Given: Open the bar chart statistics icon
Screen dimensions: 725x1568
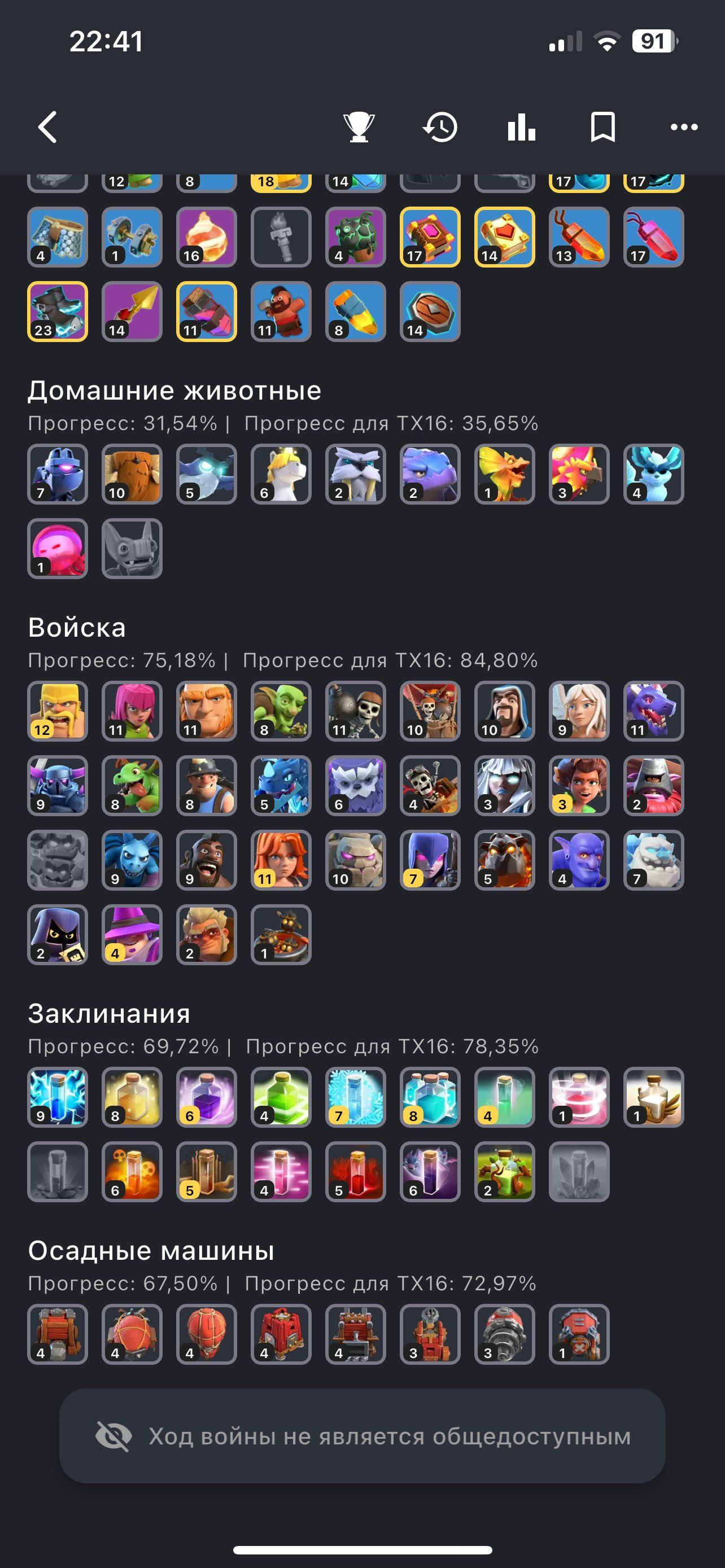Looking at the screenshot, I should pos(522,127).
